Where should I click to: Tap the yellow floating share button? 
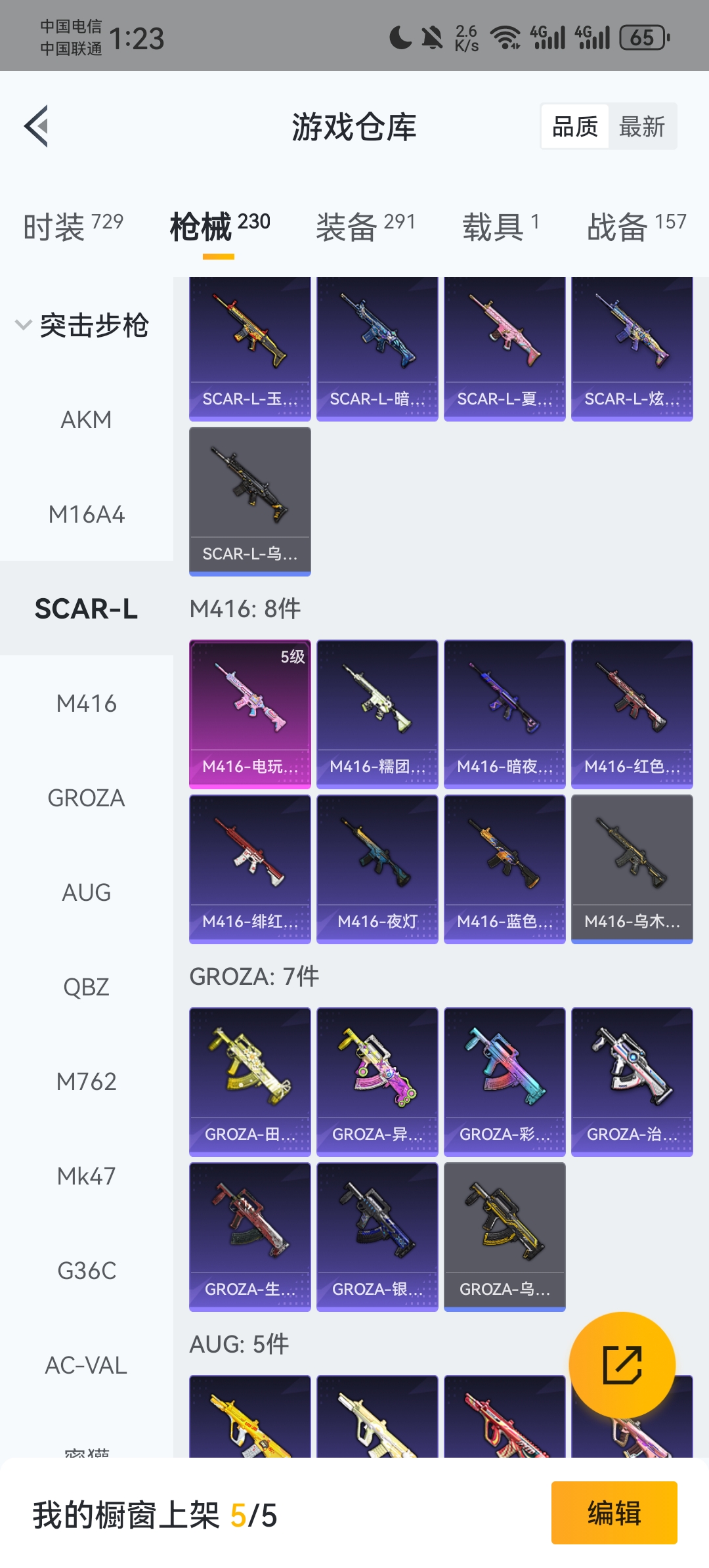622,1365
